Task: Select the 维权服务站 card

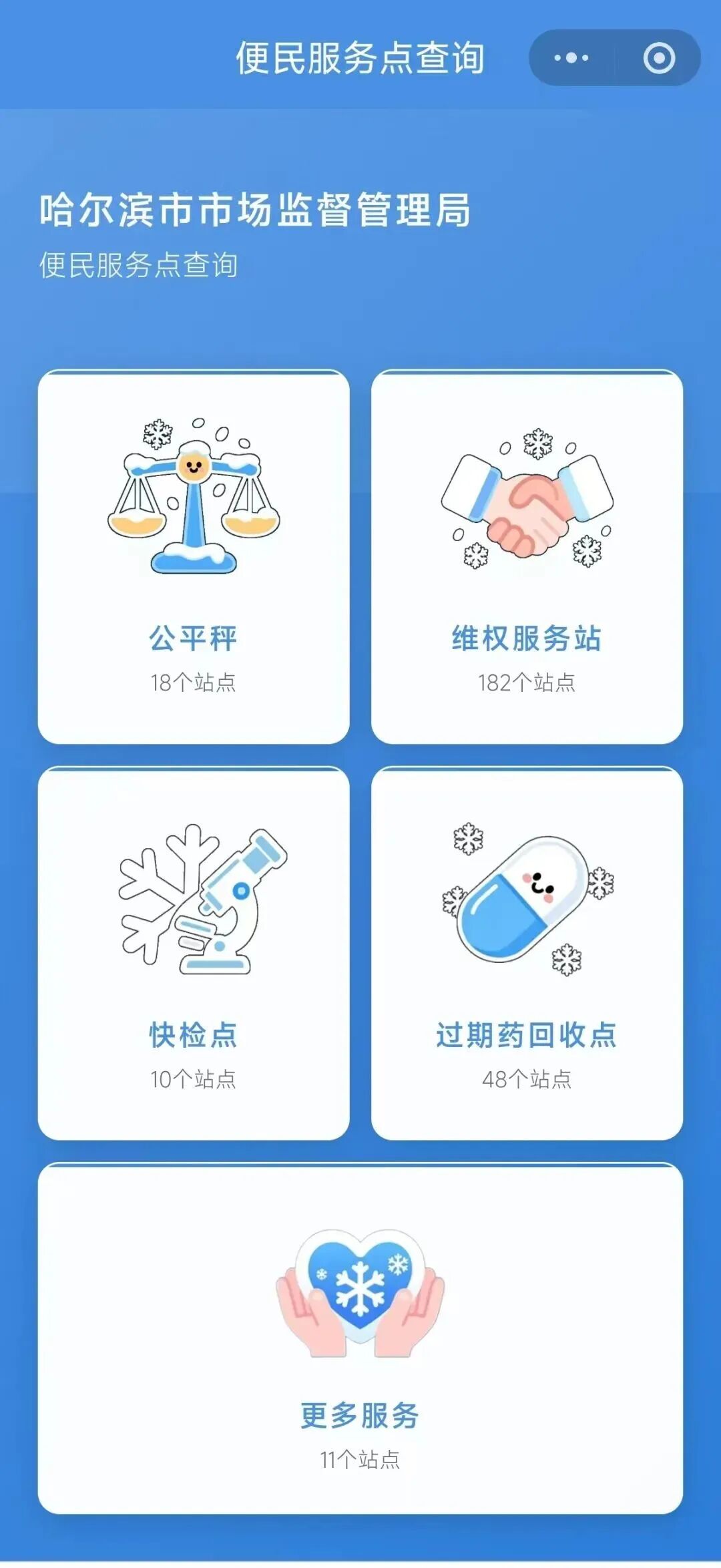Action: [x=527, y=557]
